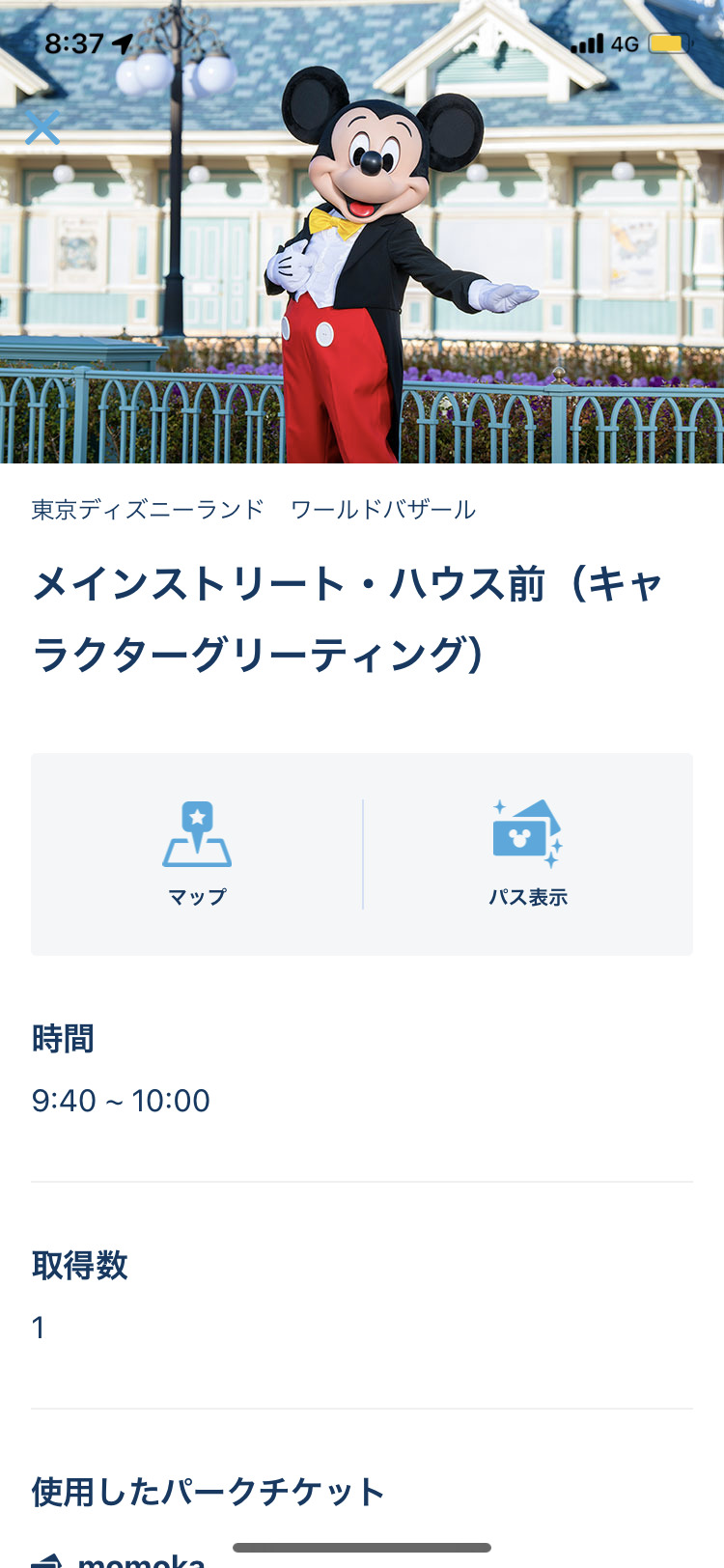
Task: Close the character greeting details page
Action: 42,127
